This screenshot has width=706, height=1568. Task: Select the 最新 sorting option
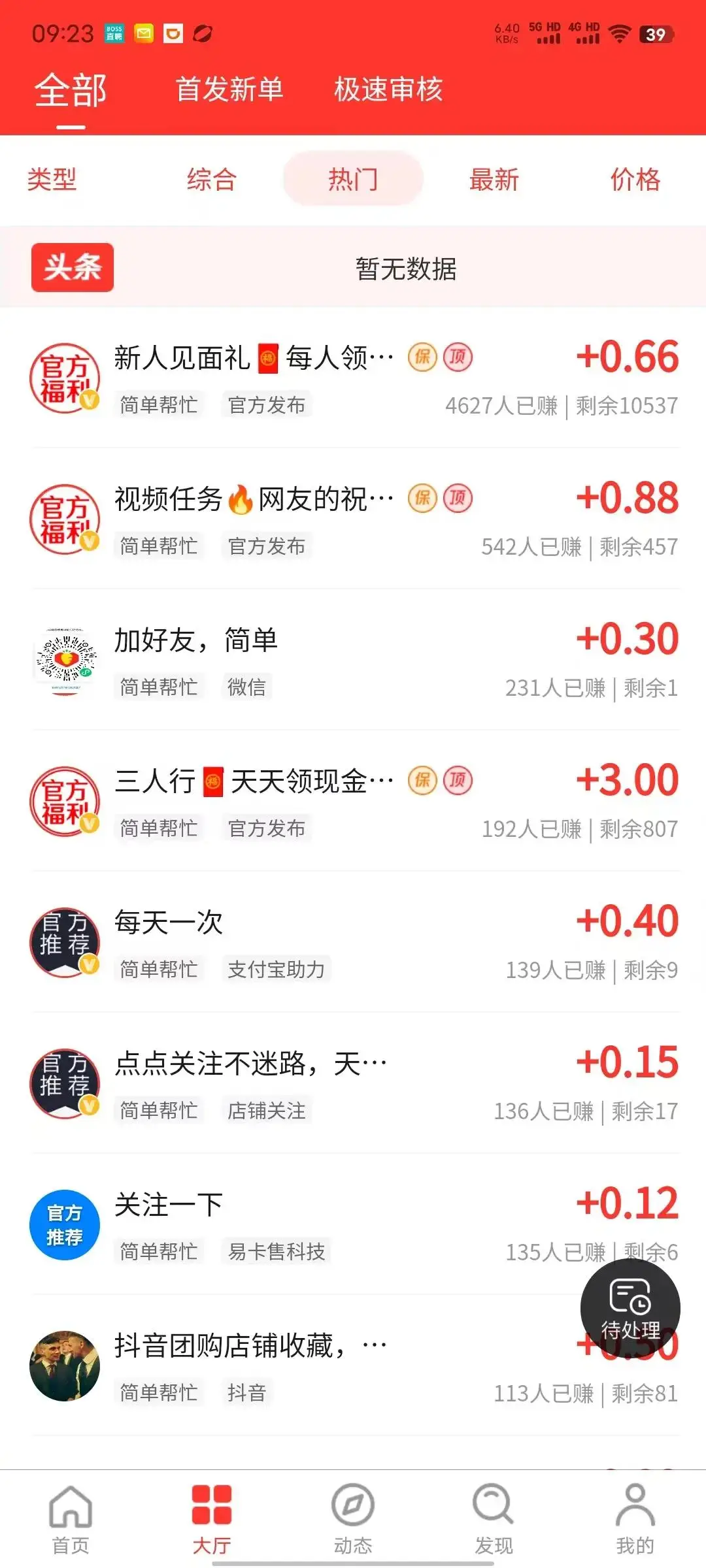click(494, 180)
